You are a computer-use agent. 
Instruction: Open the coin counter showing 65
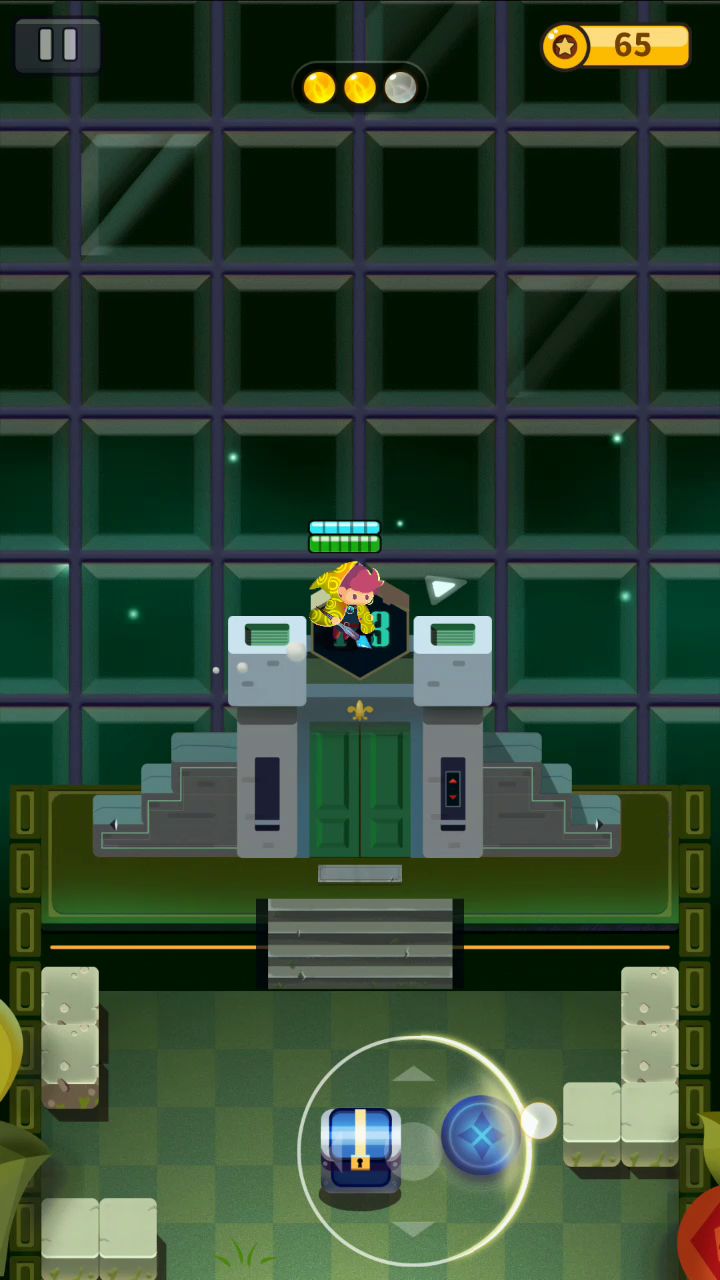click(x=617, y=46)
